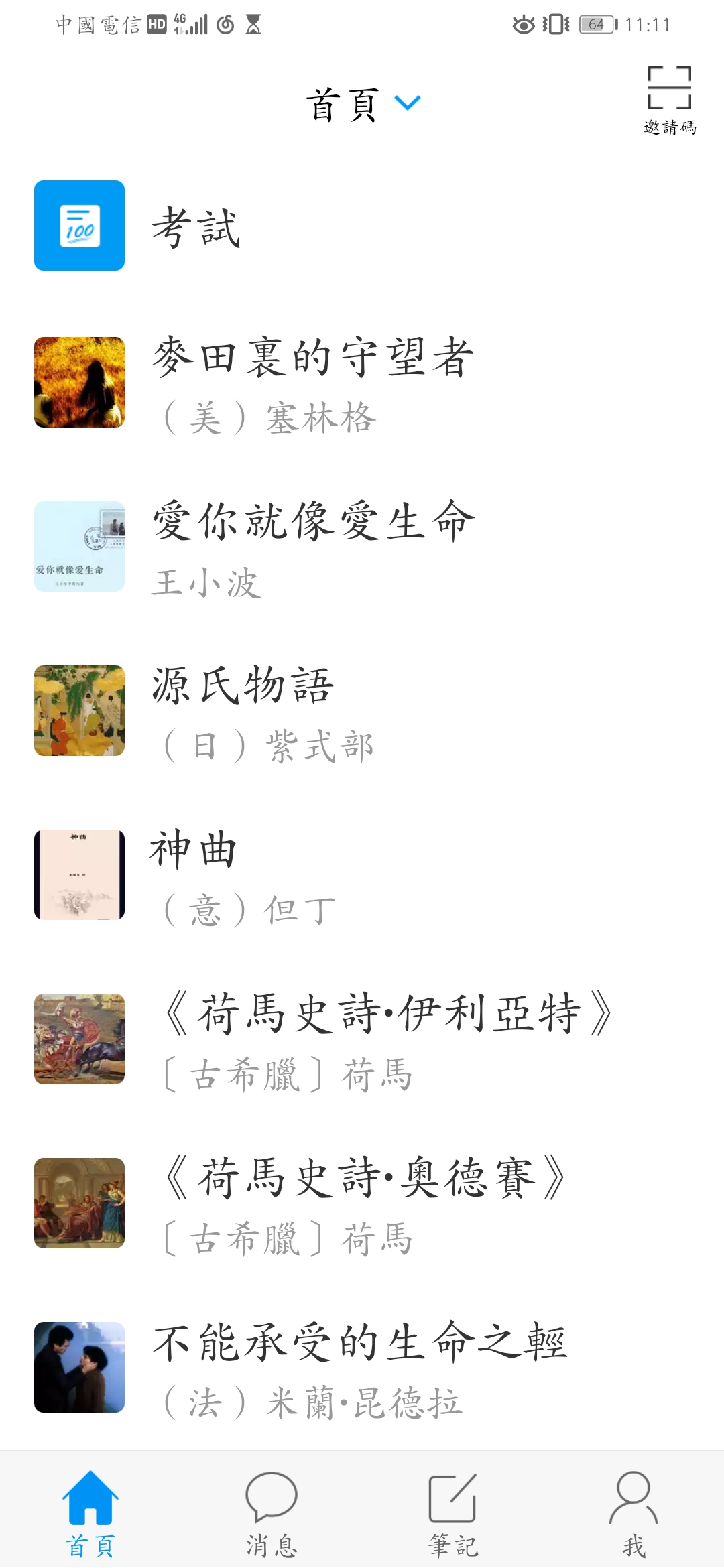Scan the 邀請碼 invite code icon
Screen dimensions: 724x1568
668,94
